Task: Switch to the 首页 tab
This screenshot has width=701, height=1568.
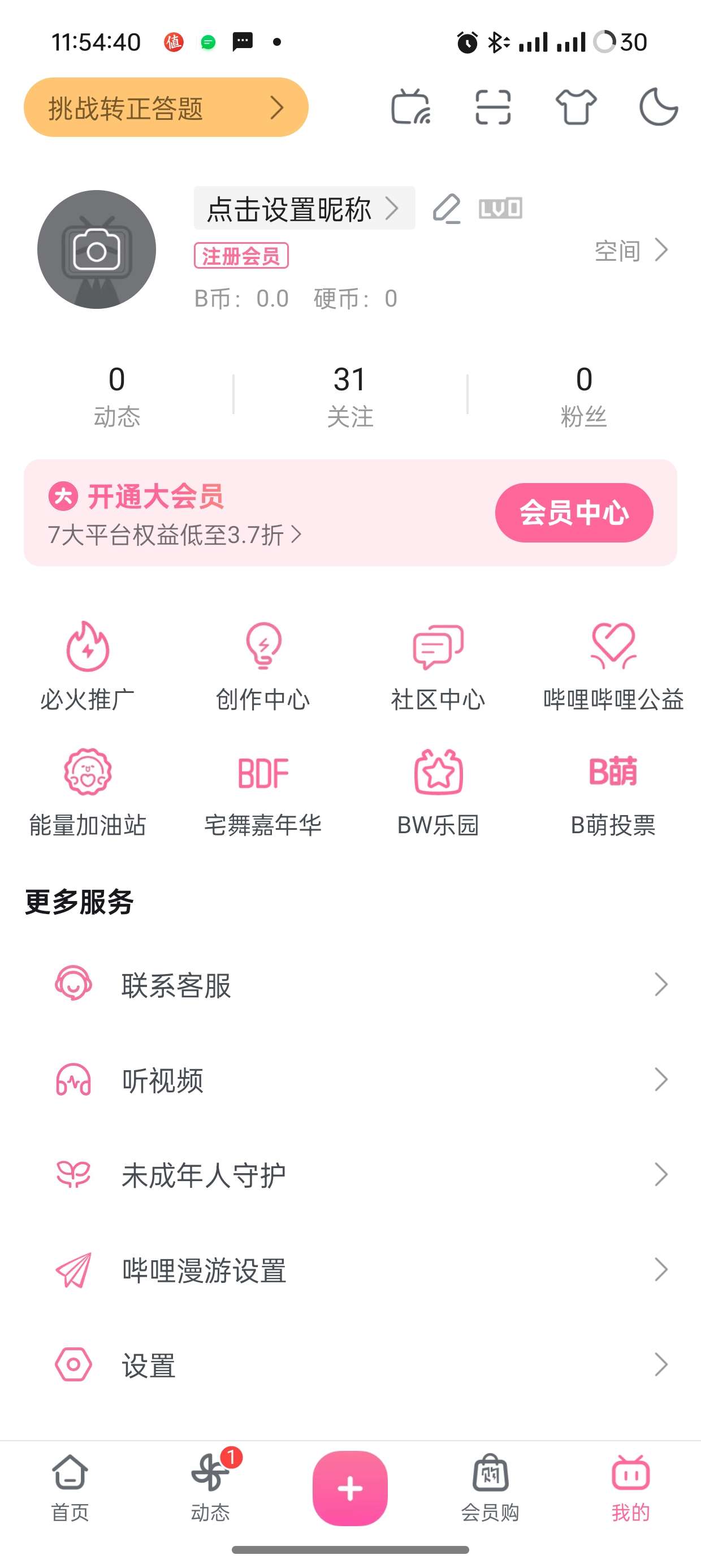Action: (x=70, y=1488)
